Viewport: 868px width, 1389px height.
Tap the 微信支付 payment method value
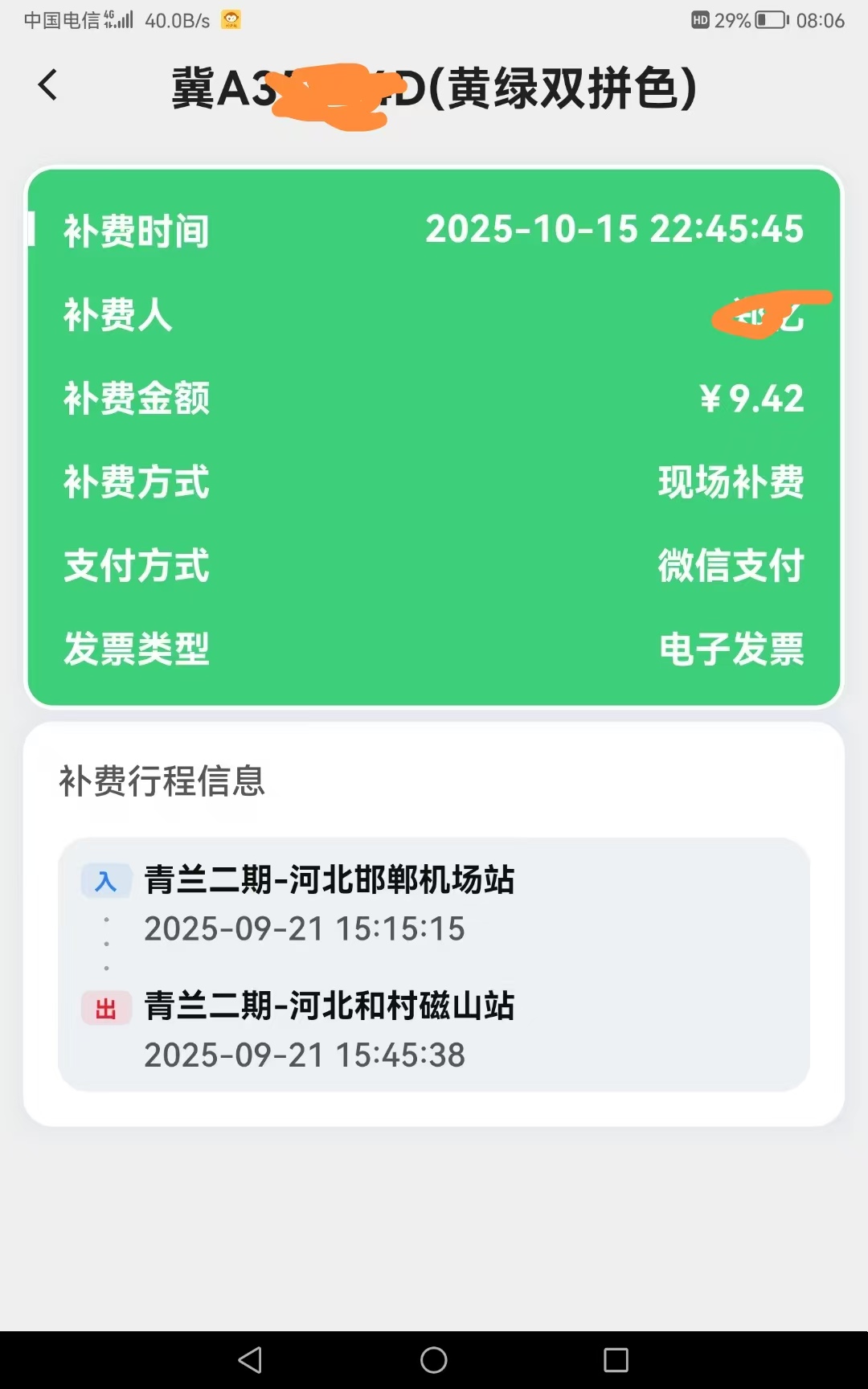(x=730, y=566)
